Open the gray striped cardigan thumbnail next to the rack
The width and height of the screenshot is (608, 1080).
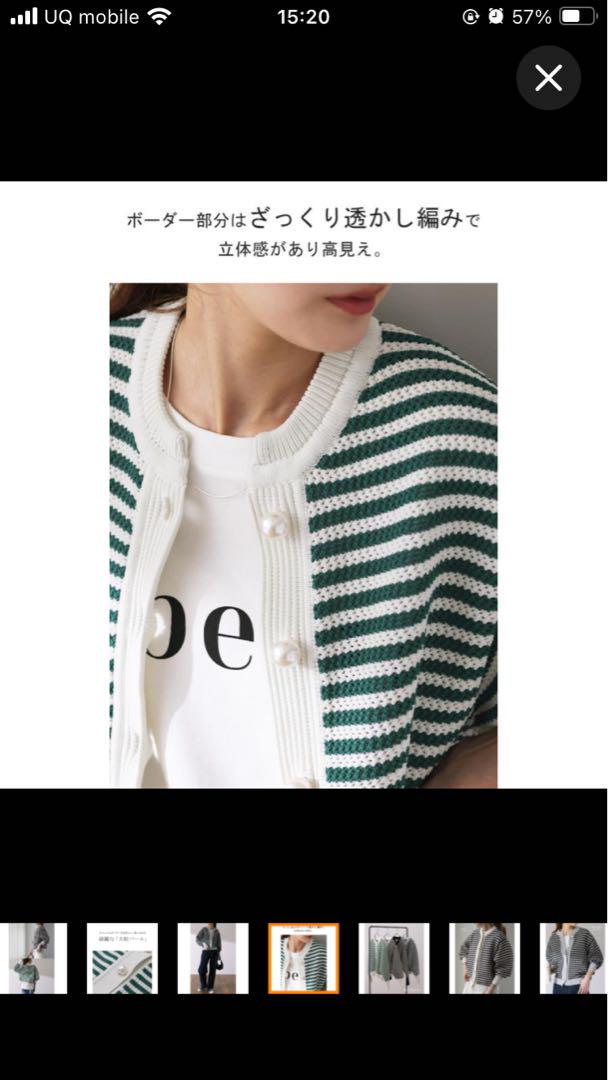pos(484,958)
